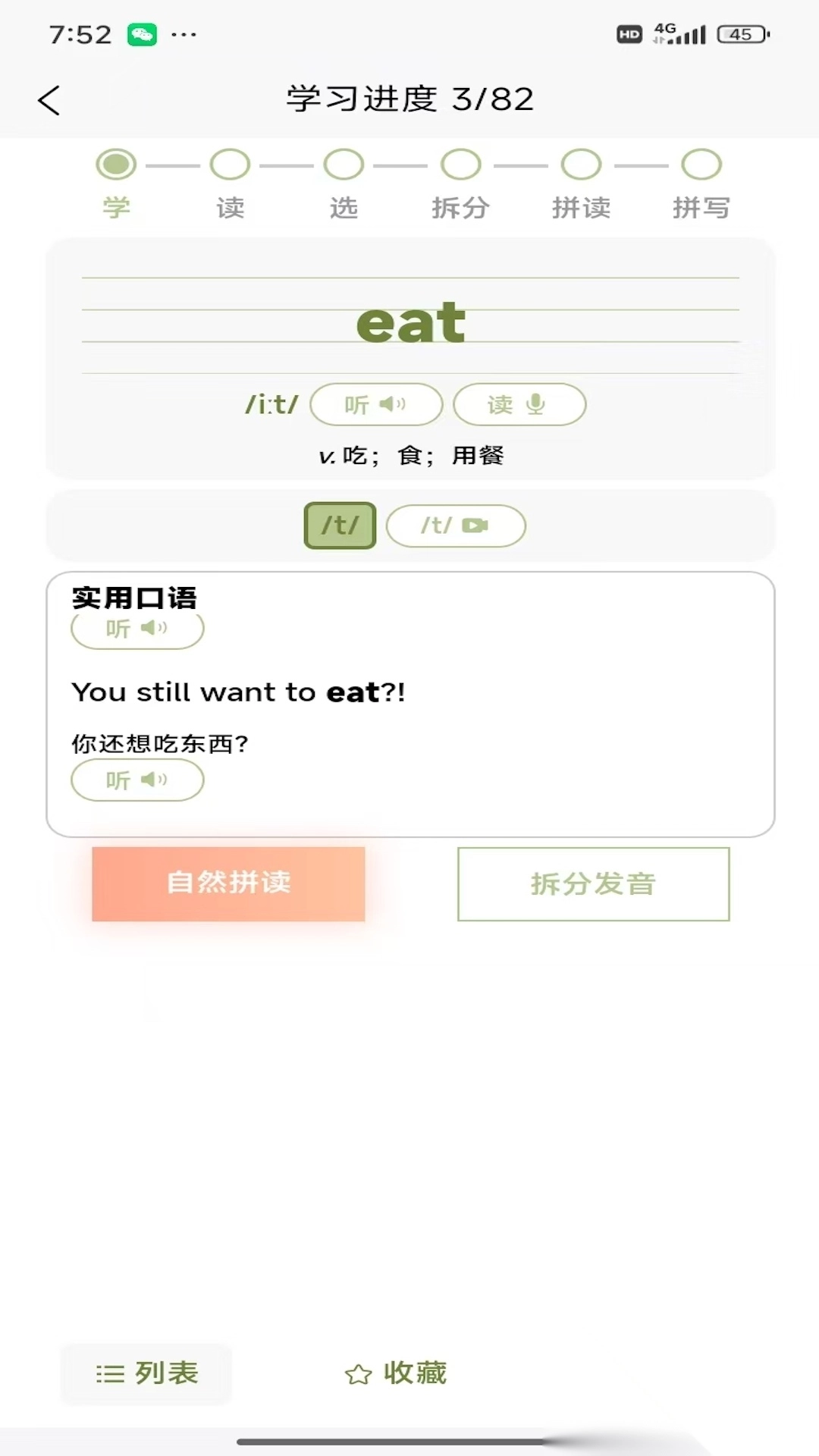819x1456 pixels.
Task: Tap the back arrow to exit the lesson
Action: click(x=49, y=99)
